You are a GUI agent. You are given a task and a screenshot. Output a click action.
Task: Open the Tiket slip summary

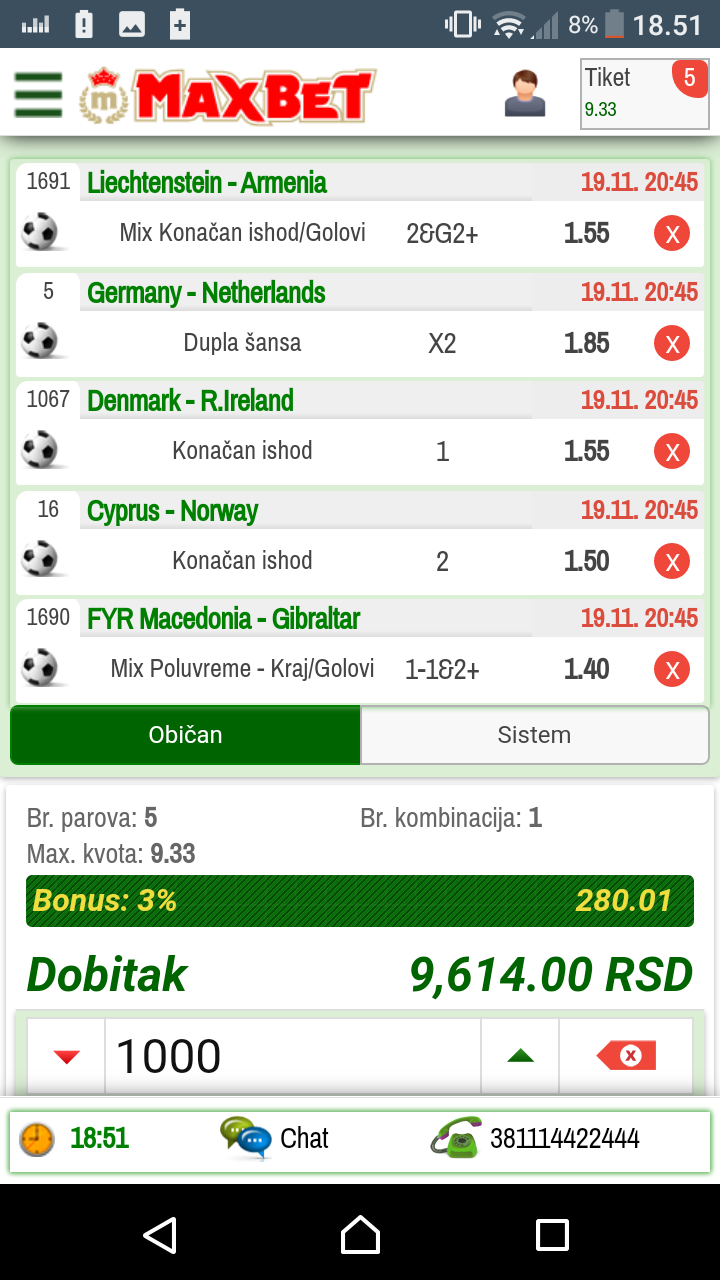pyautogui.click(x=645, y=94)
